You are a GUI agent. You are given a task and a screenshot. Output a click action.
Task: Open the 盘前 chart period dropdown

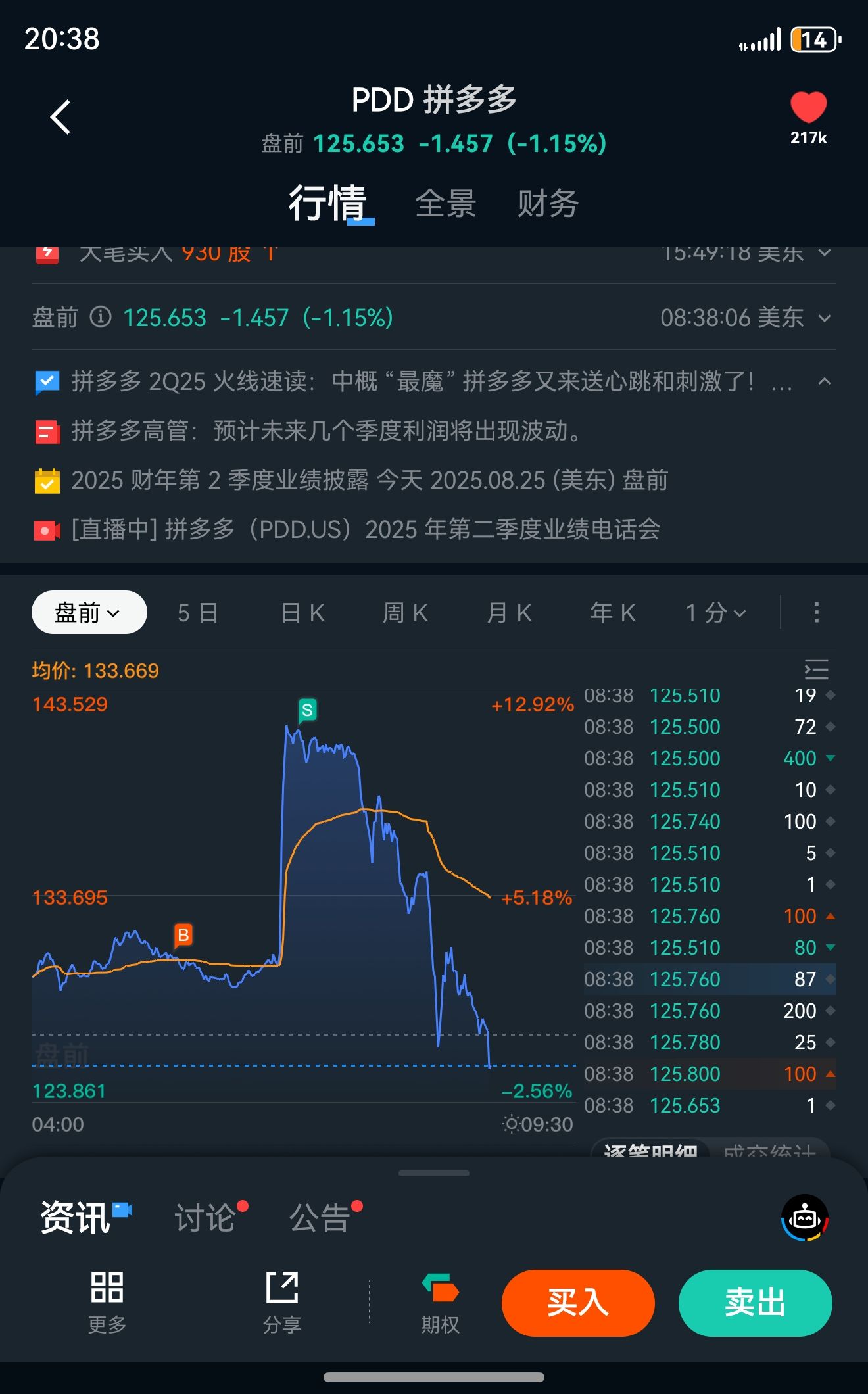pyautogui.click(x=89, y=613)
